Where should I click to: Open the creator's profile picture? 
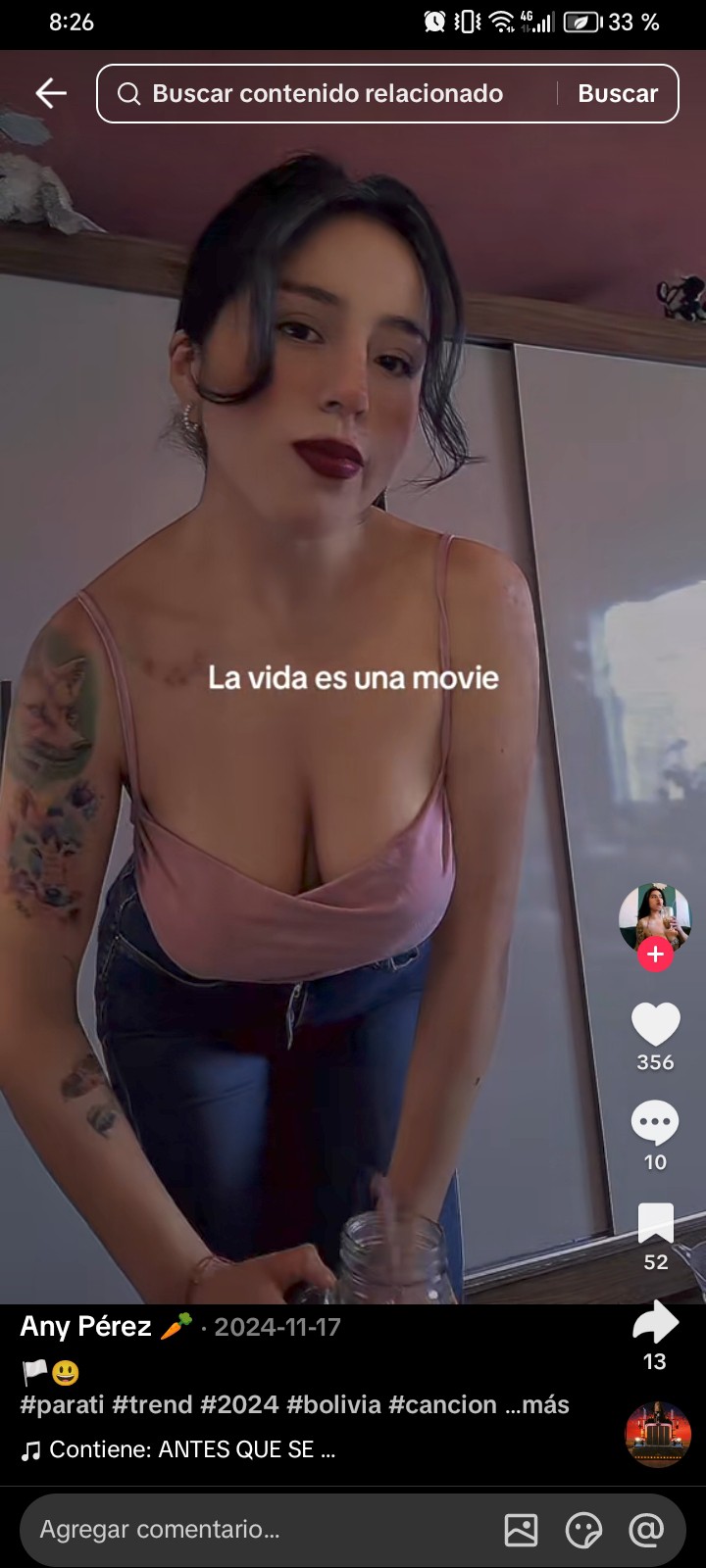click(x=654, y=916)
